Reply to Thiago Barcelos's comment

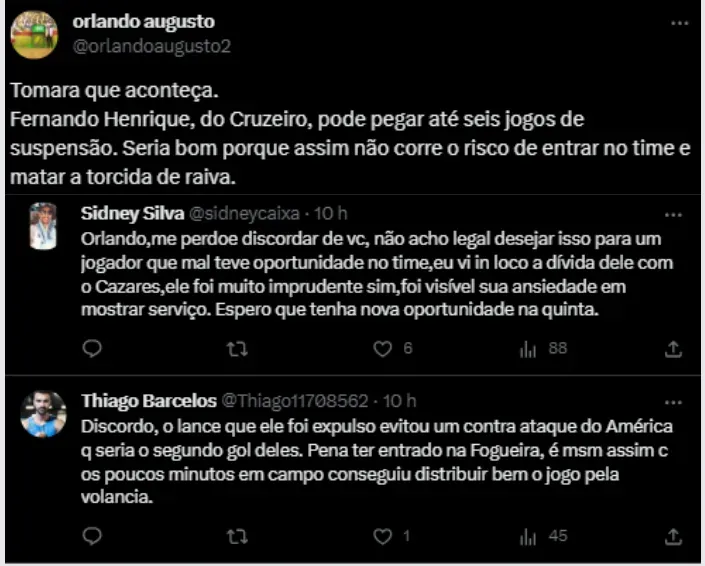91,537
